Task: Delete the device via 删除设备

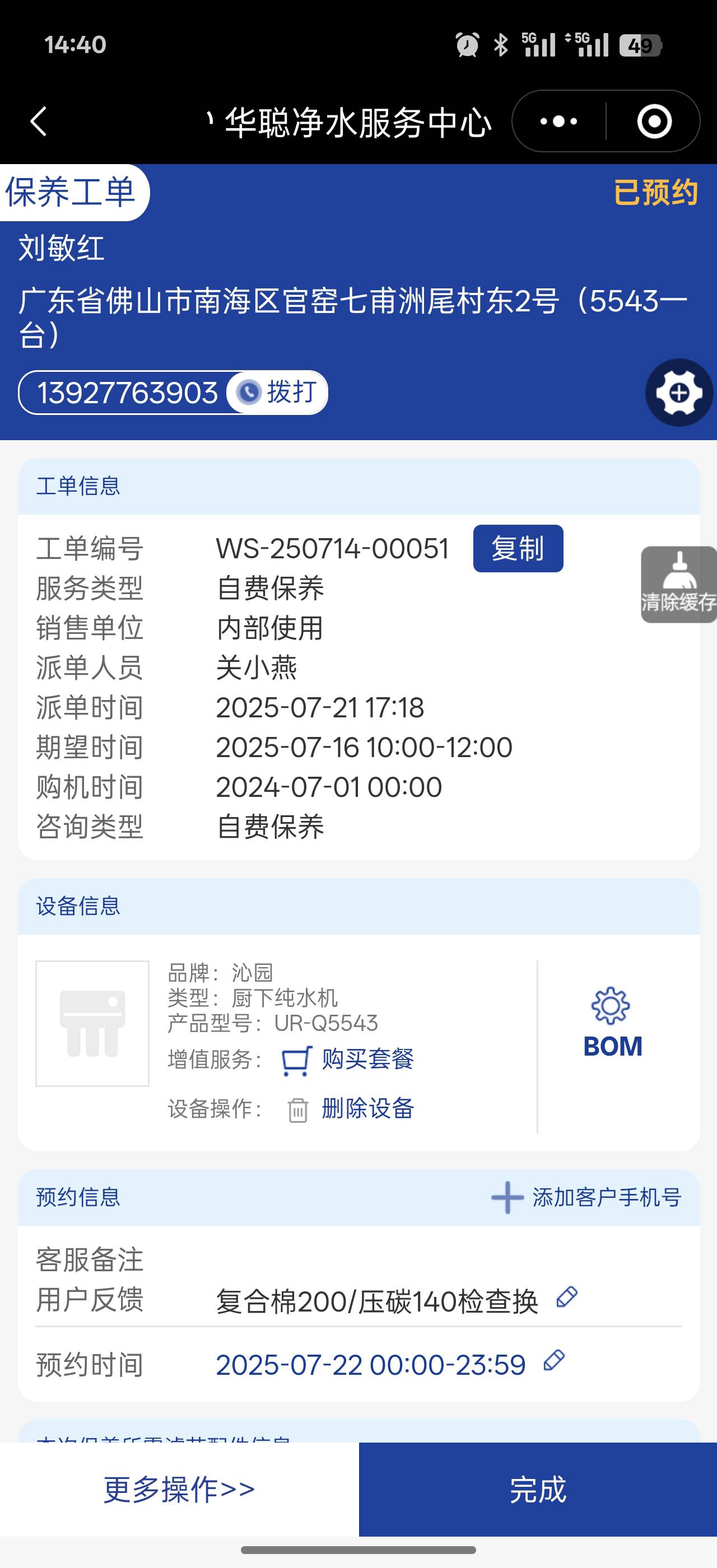Action: pos(367,1109)
